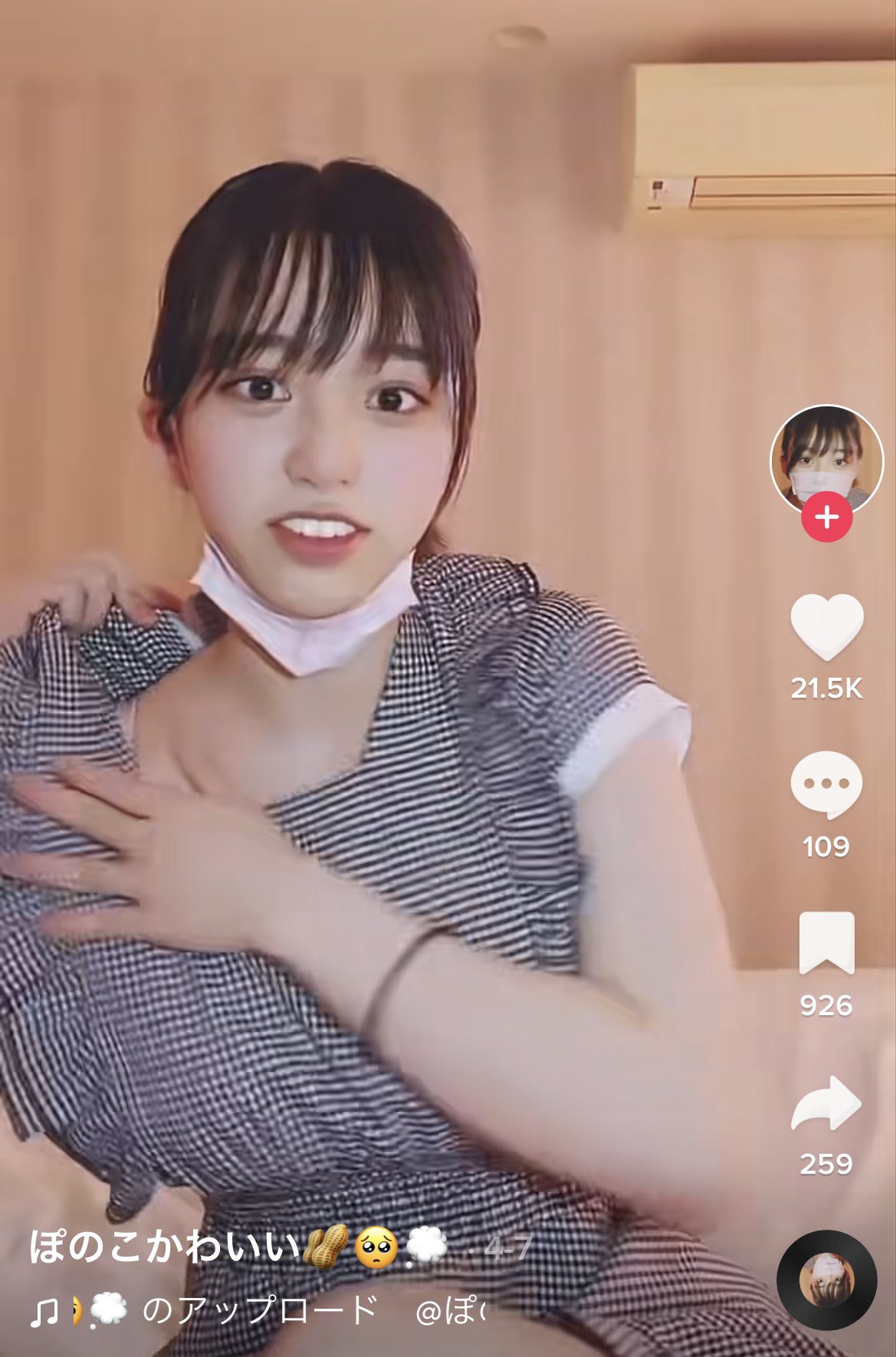Follow the creator with the red plus button
The width and height of the screenshot is (896, 1357).
826,517
